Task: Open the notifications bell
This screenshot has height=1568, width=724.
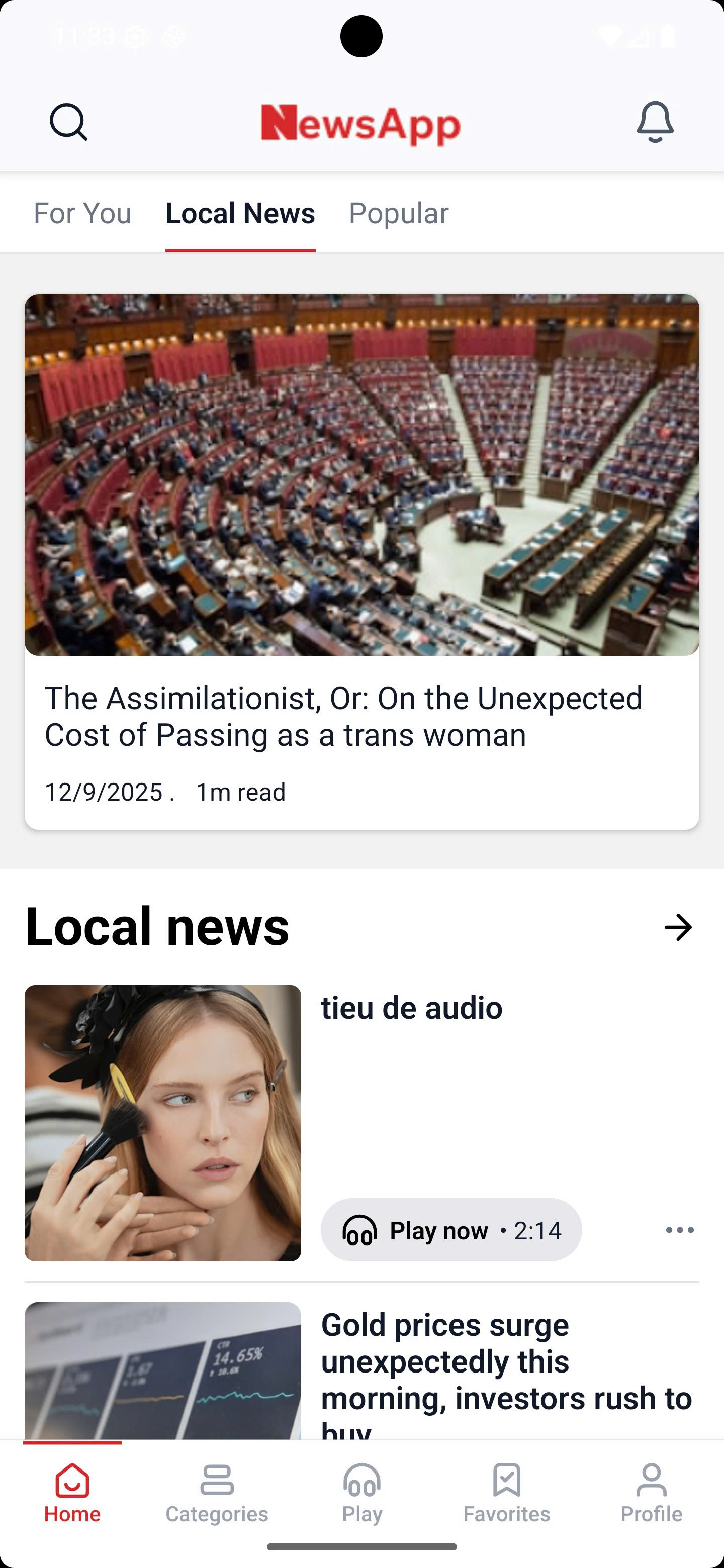Action: click(x=655, y=122)
